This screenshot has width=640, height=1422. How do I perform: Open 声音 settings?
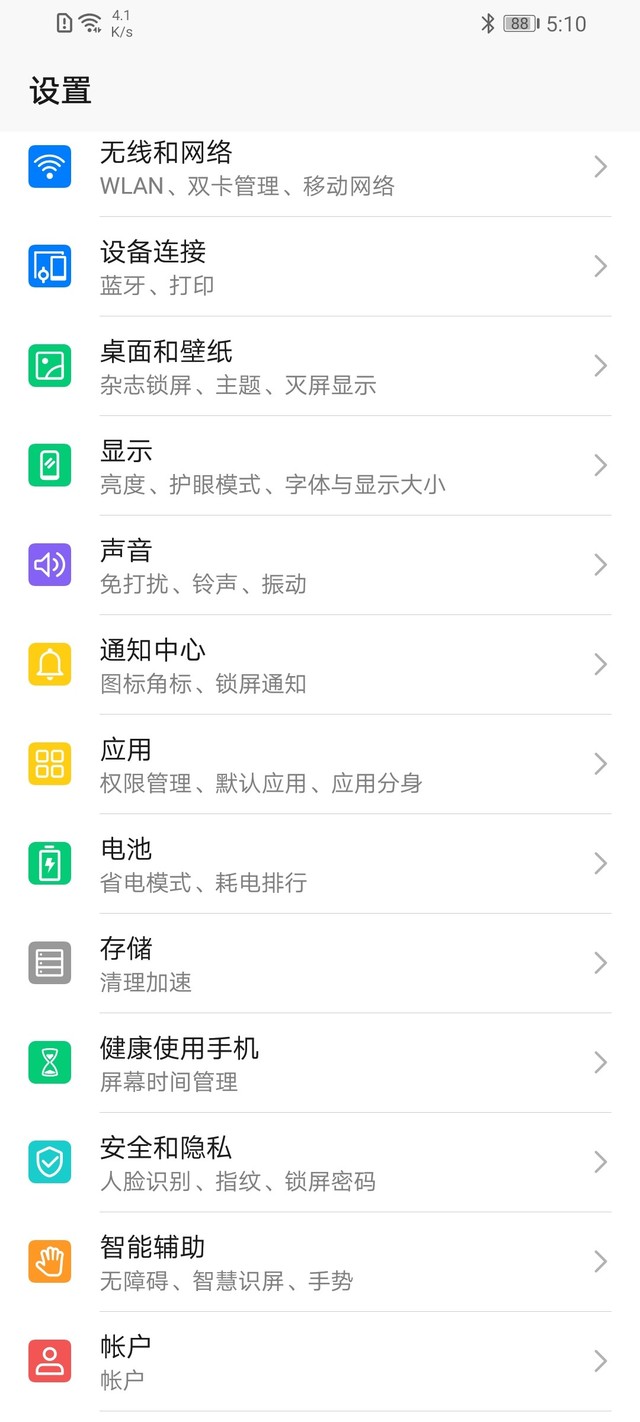pos(320,566)
